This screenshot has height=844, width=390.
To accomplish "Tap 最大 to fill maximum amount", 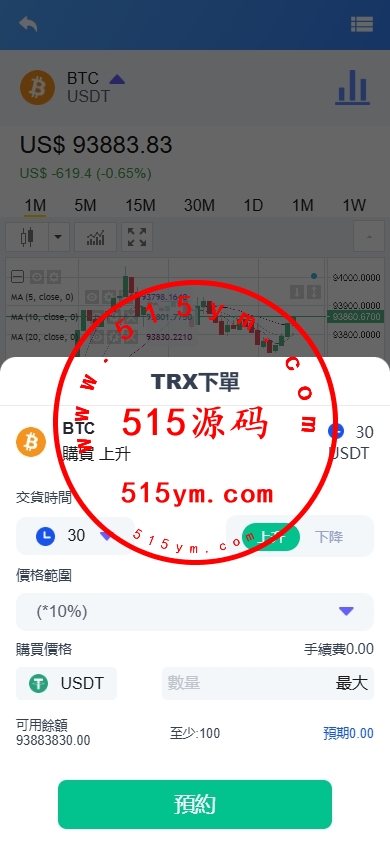I will [x=352, y=683].
